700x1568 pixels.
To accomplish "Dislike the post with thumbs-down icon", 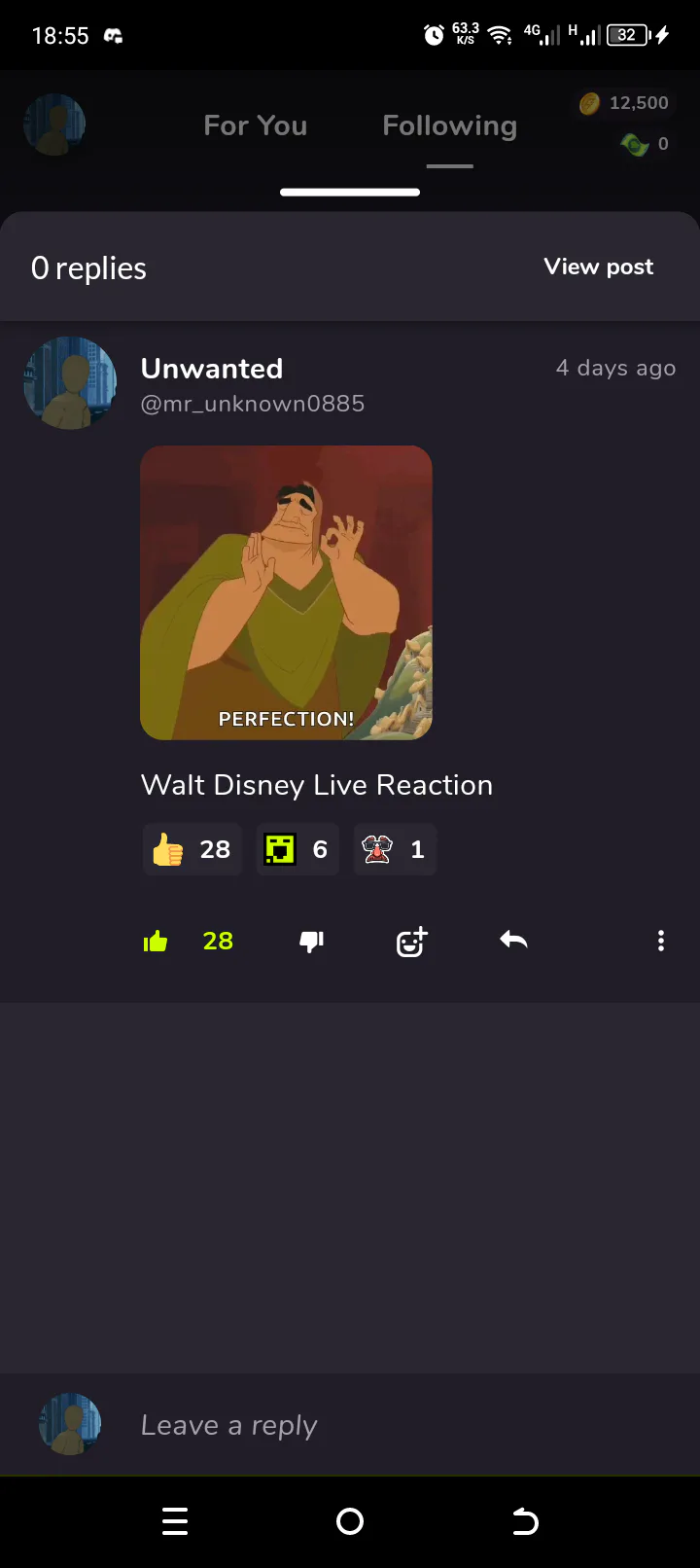I will click(311, 941).
